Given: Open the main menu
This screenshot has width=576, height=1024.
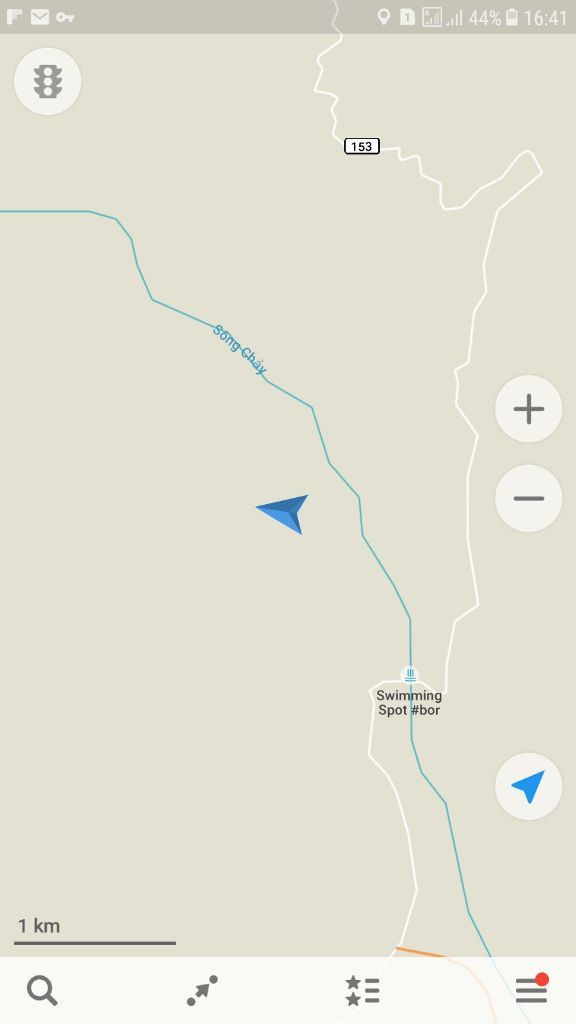Looking at the screenshot, I should click(x=532, y=989).
